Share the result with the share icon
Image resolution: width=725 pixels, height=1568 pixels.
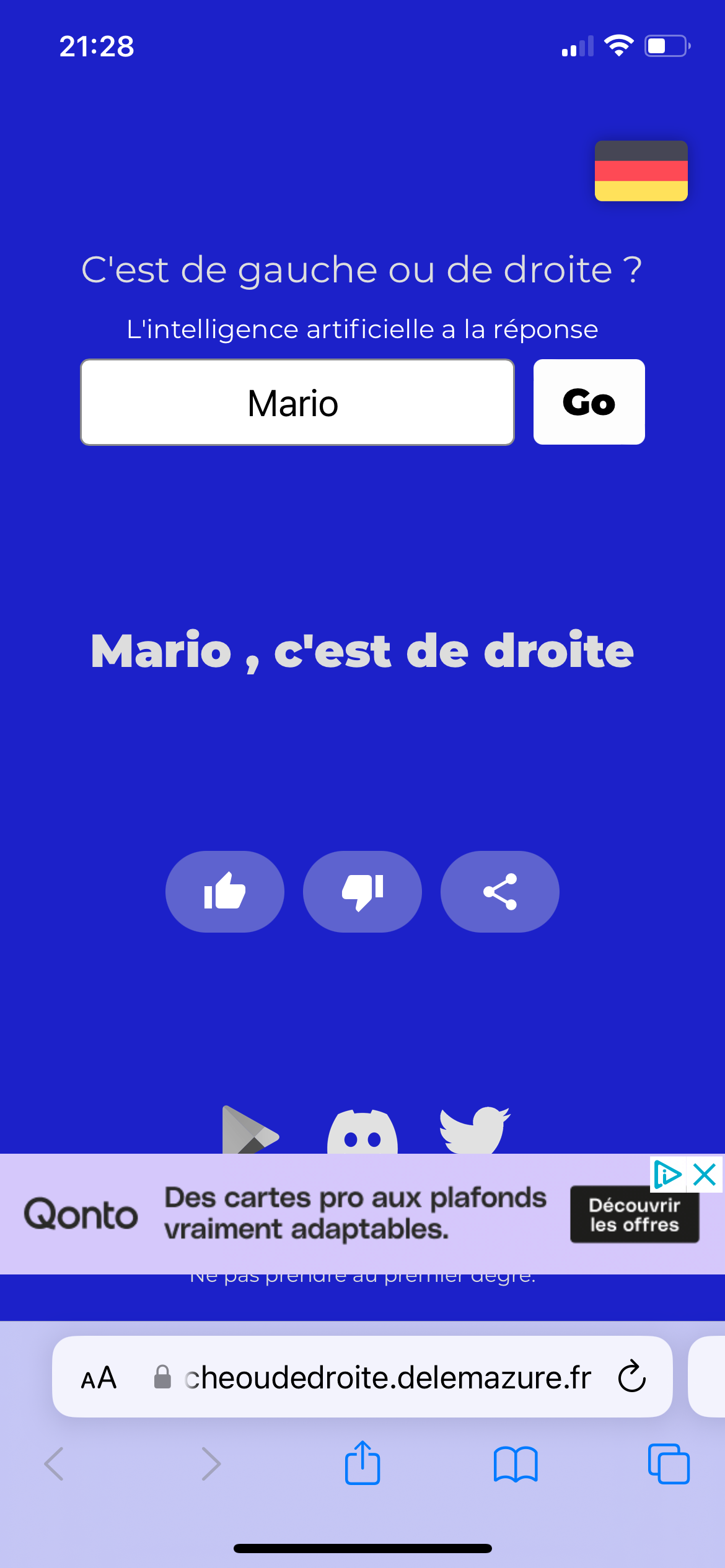pyautogui.click(x=500, y=891)
